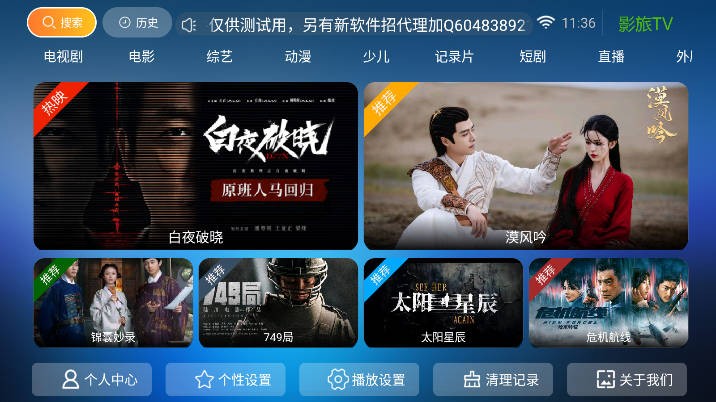Open 个人中心 personal center
Screen dimensions: 716x402
[x=92, y=380]
